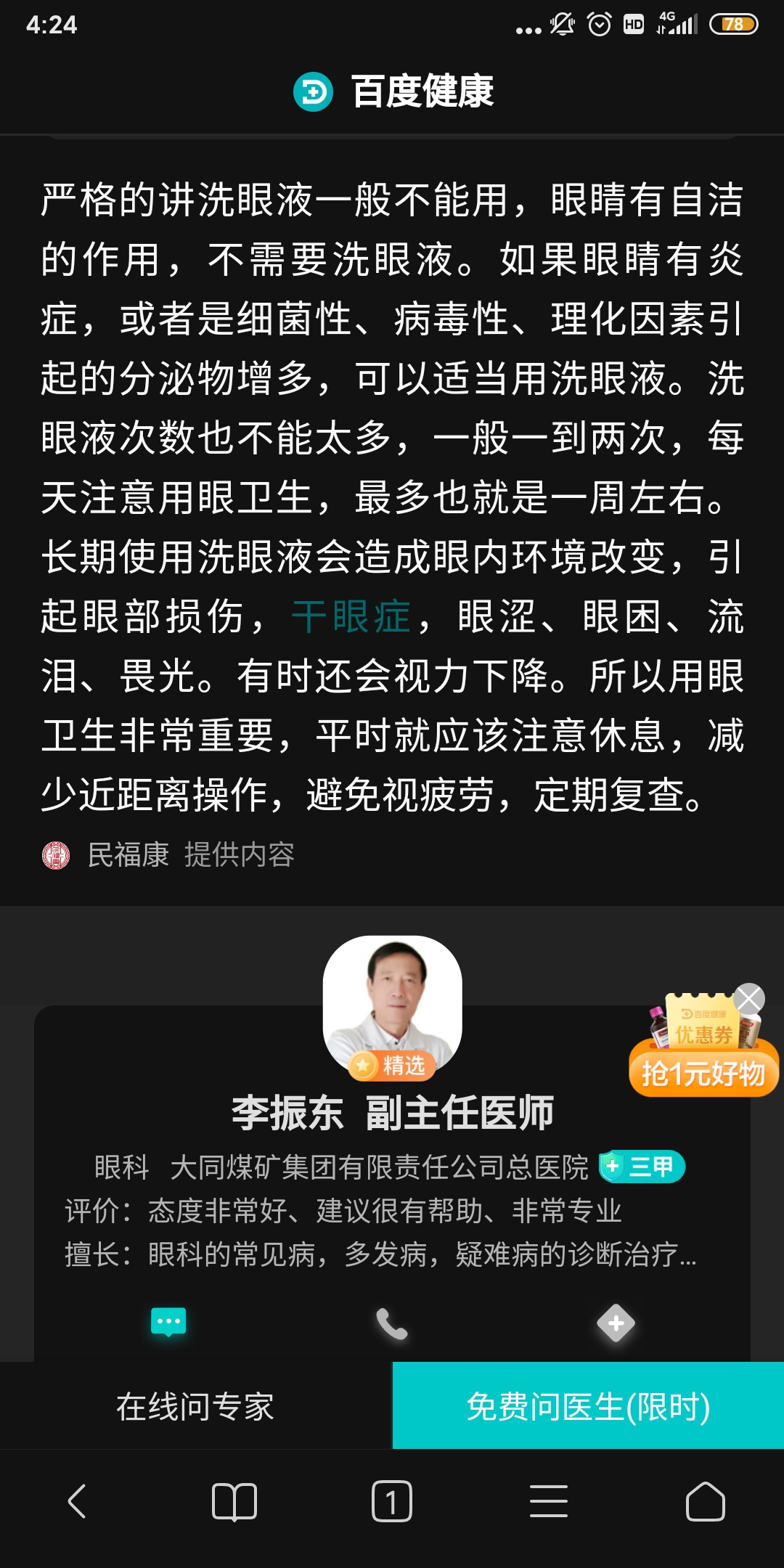Open the browser hamburger menu
Viewport: 784px width, 1568px height.
pyautogui.click(x=549, y=1501)
